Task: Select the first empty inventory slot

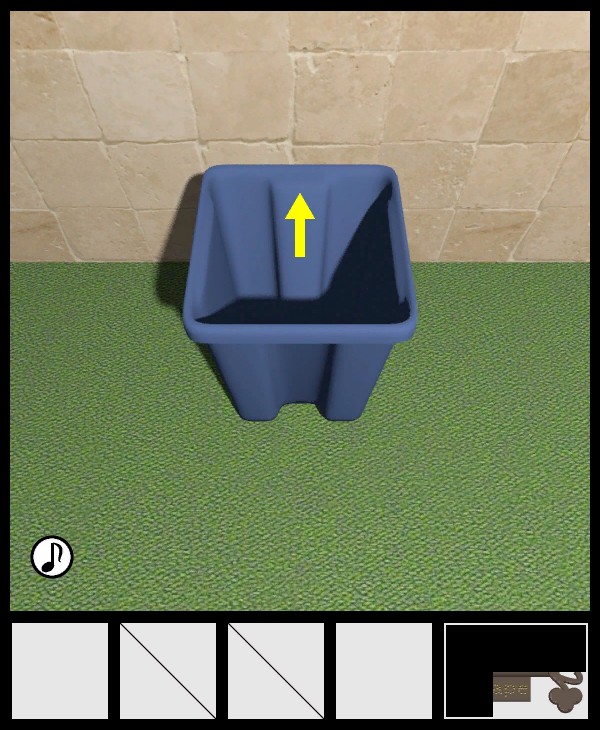Action: [60, 671]
